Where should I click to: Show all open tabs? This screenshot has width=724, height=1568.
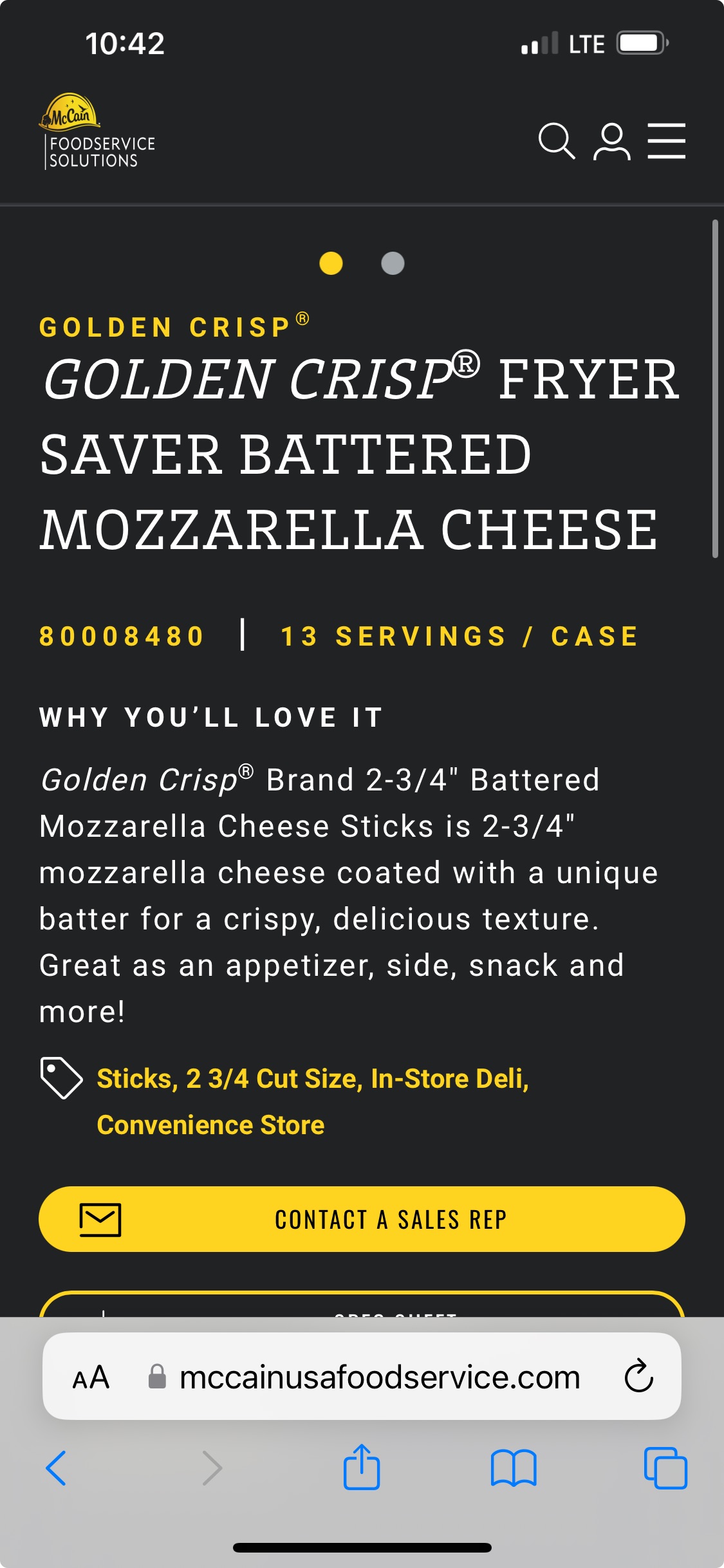(x=665, y=1468)
